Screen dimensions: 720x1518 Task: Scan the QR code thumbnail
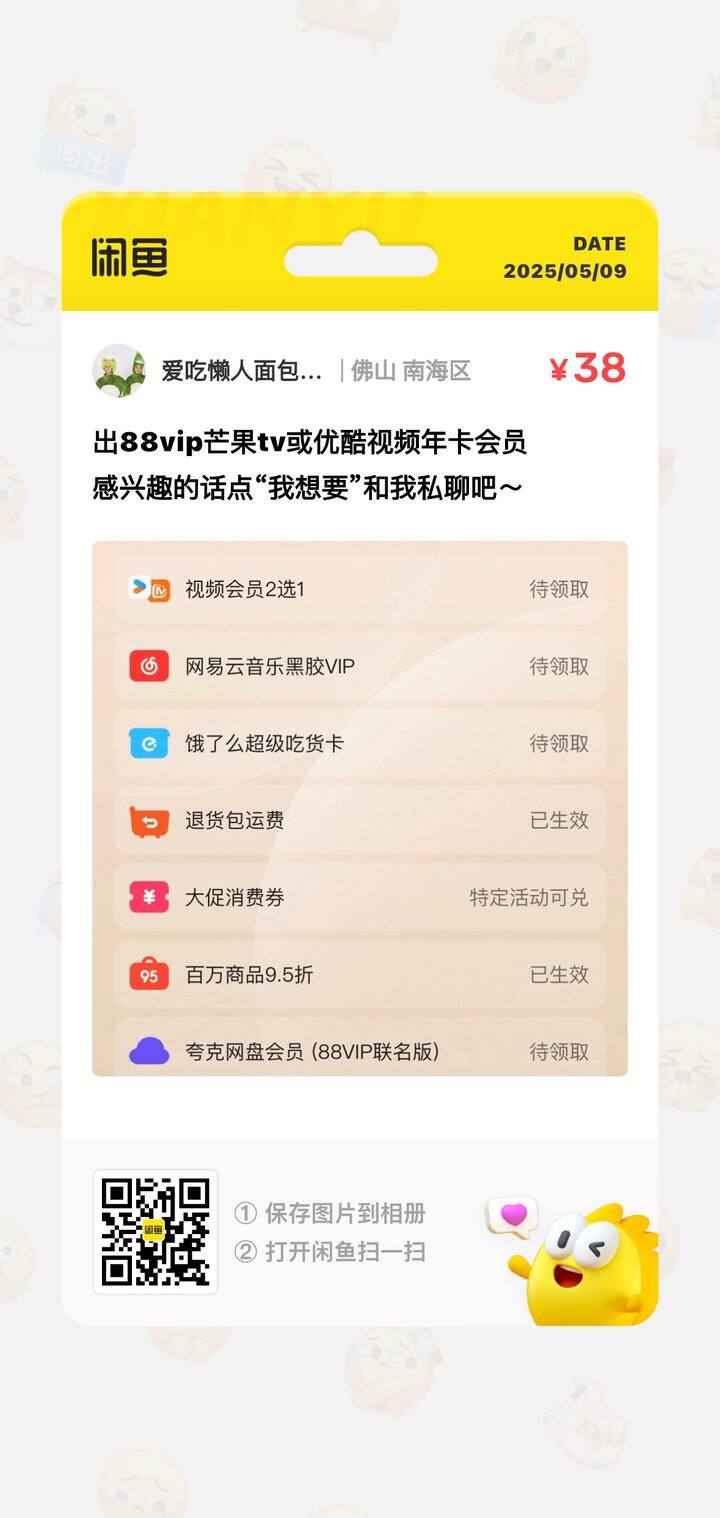(156, 1233)
